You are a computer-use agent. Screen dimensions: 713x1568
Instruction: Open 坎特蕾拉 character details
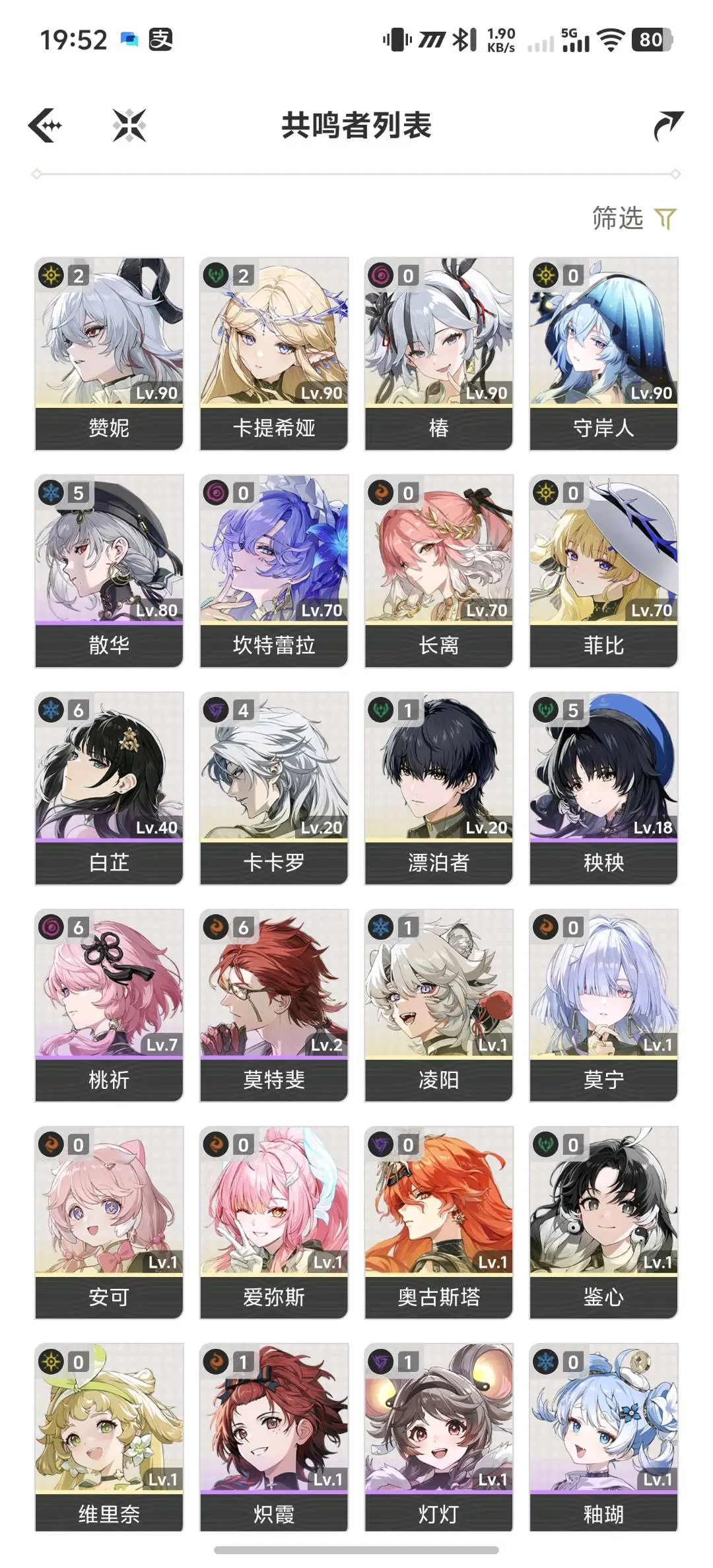point(274,570)
